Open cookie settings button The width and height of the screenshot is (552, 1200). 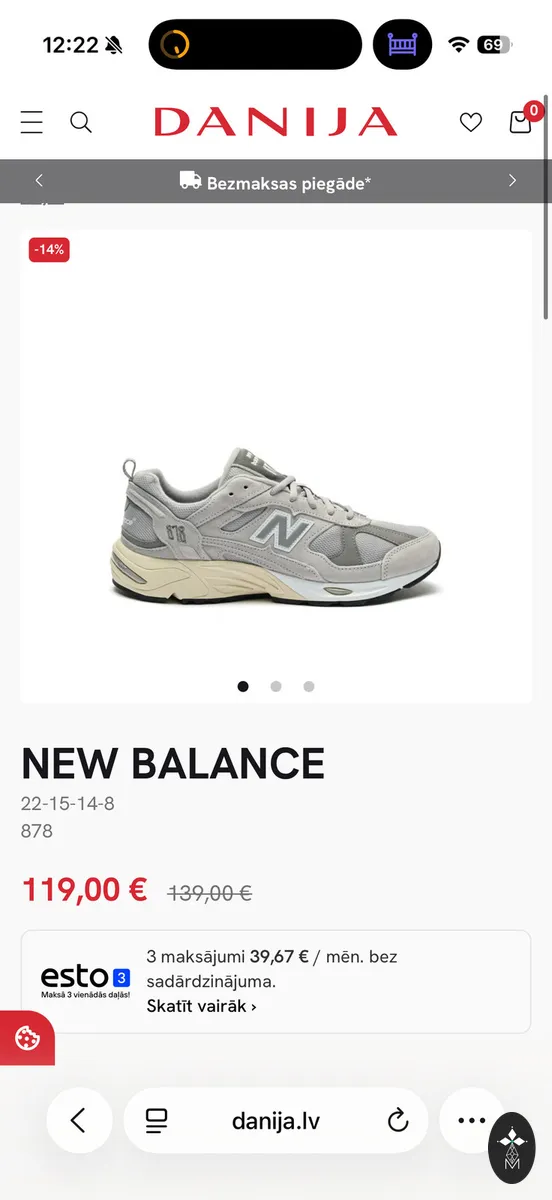coord(27,1038)
